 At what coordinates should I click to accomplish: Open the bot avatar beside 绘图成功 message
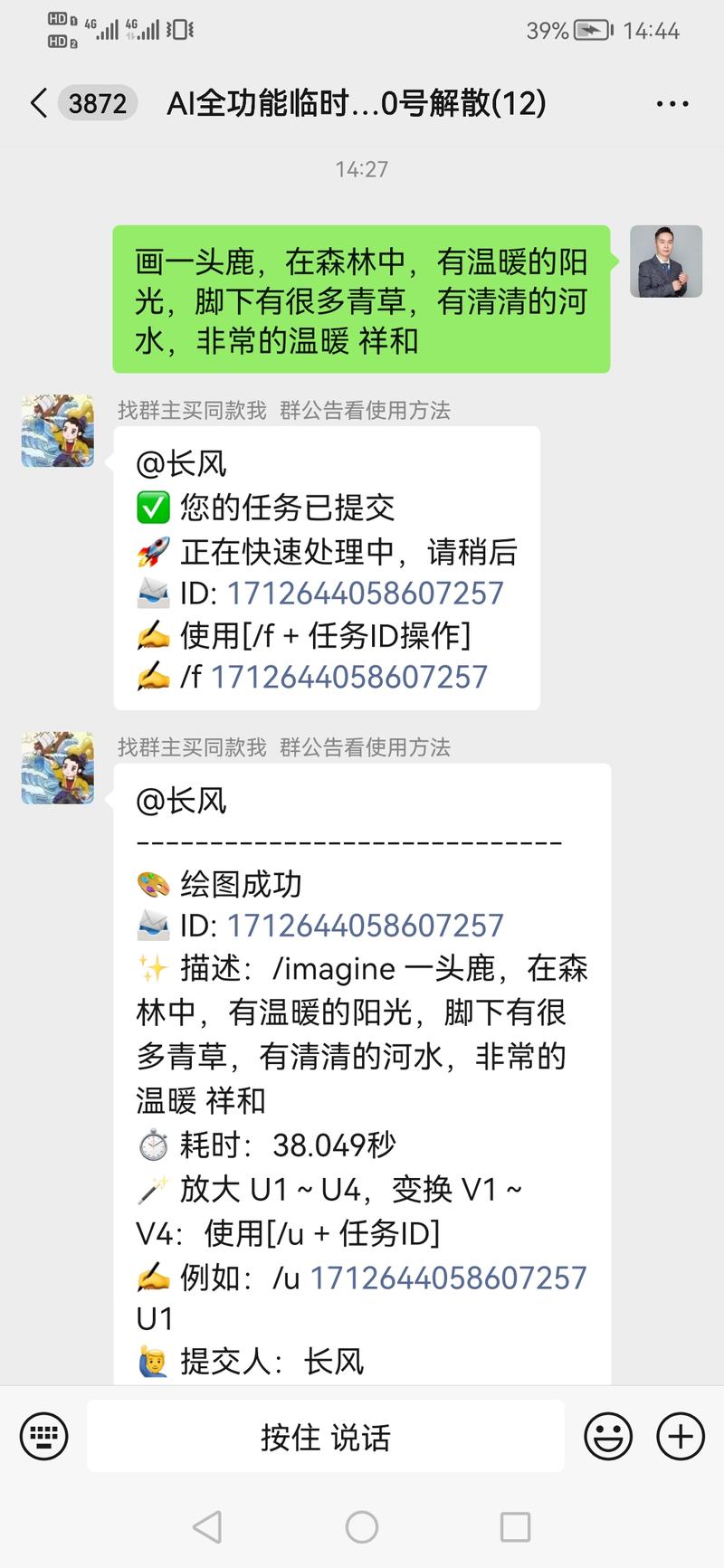pyautogui.click(x=58, y=768)
